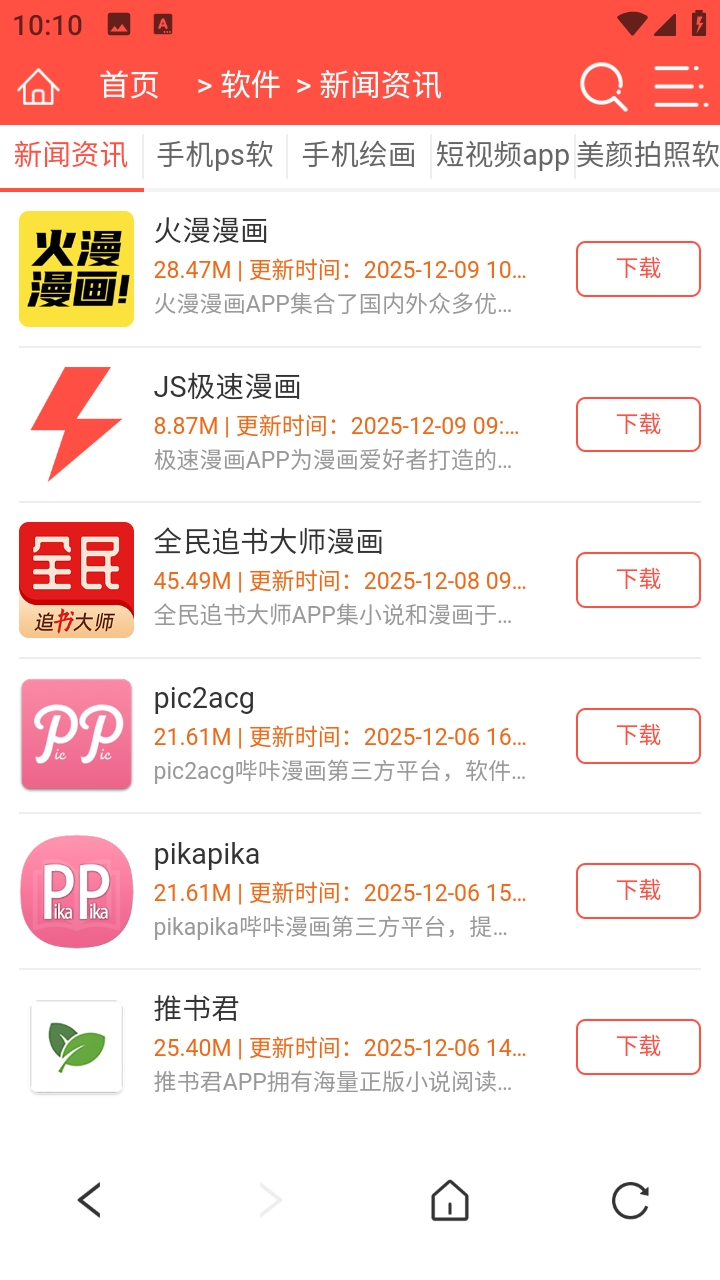Select the 短视频app tab

pyautogui.click(x=502, y=155)
